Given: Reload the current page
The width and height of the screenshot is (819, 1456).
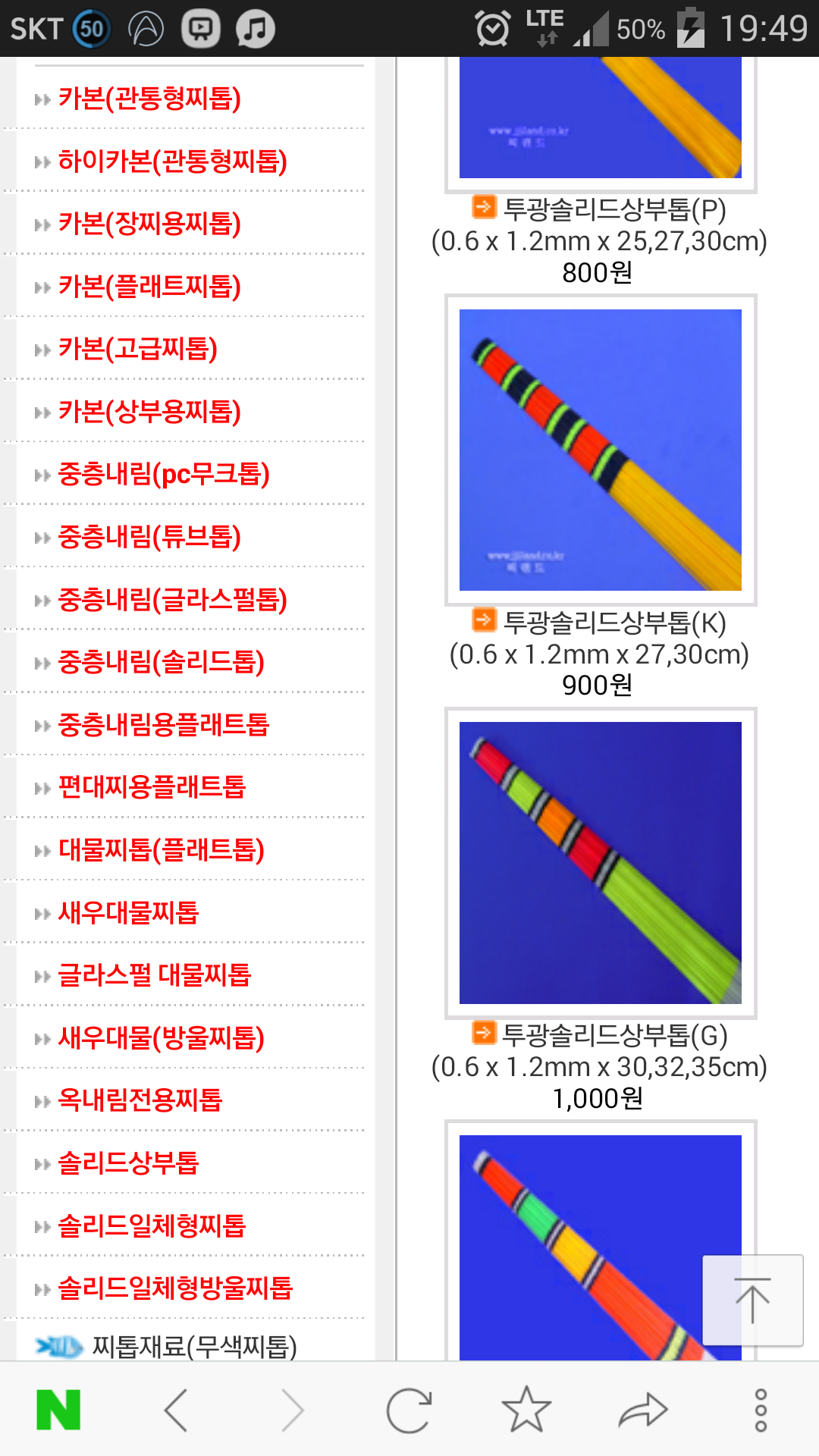Looking at the screenshot, I should (409, 1410).
